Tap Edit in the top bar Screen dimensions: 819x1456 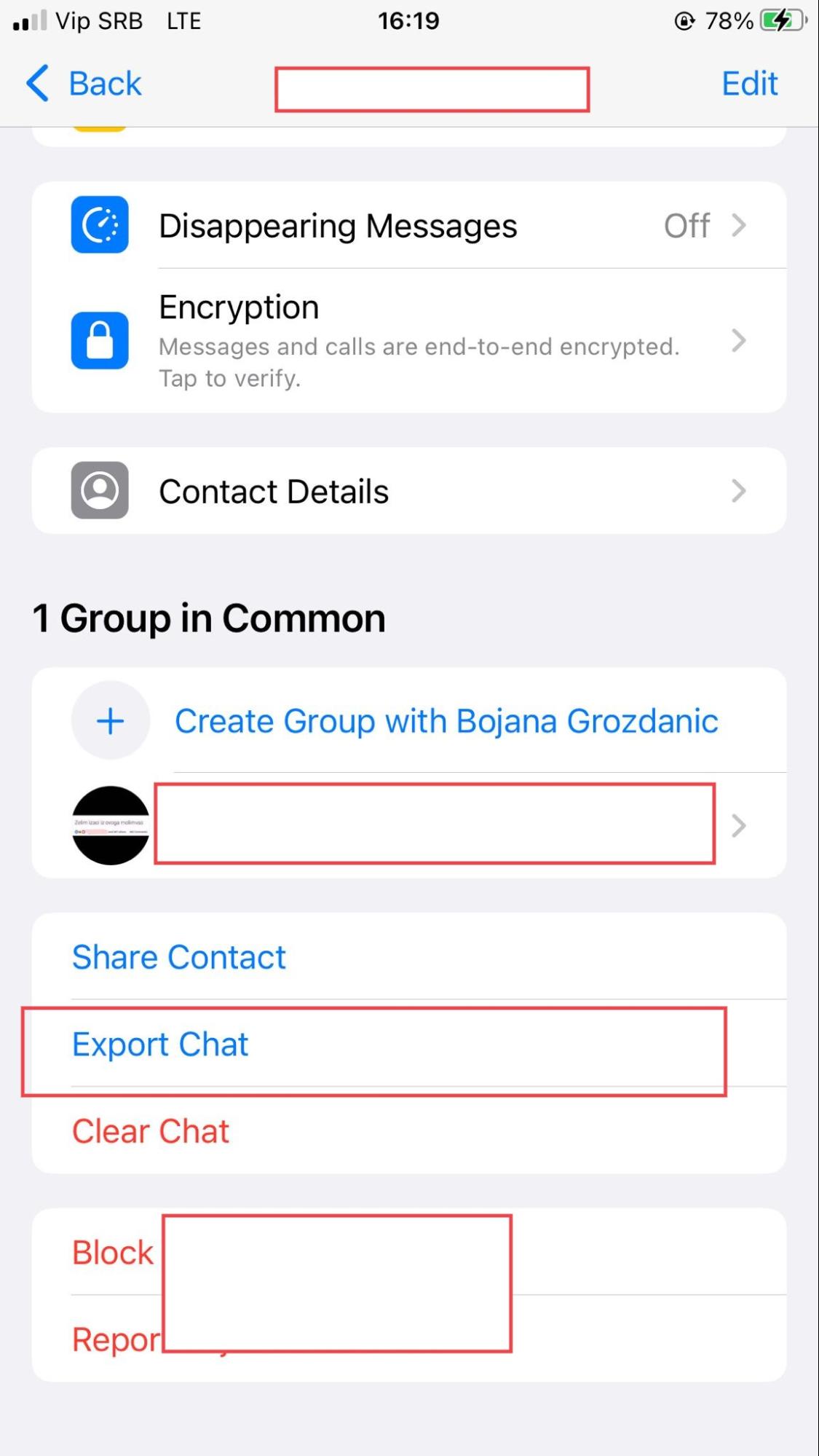(x=749, y=83)
